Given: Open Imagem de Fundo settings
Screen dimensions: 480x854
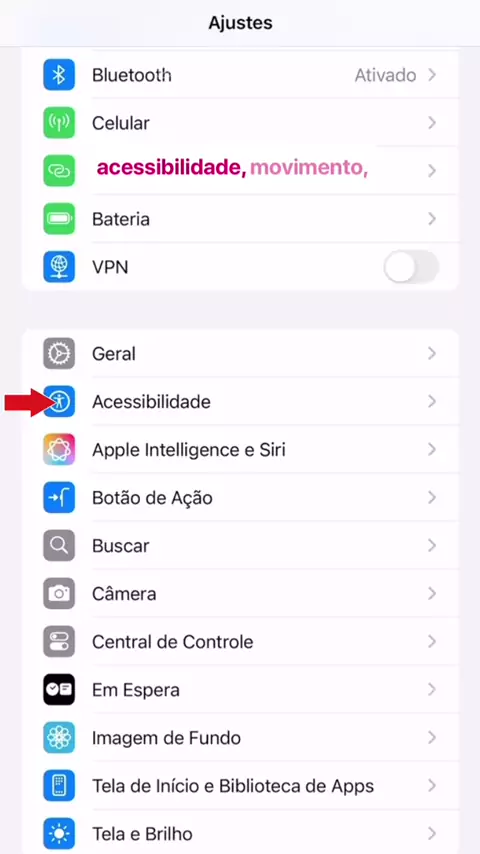Looking at the screenshot, I should coord(240,738).
